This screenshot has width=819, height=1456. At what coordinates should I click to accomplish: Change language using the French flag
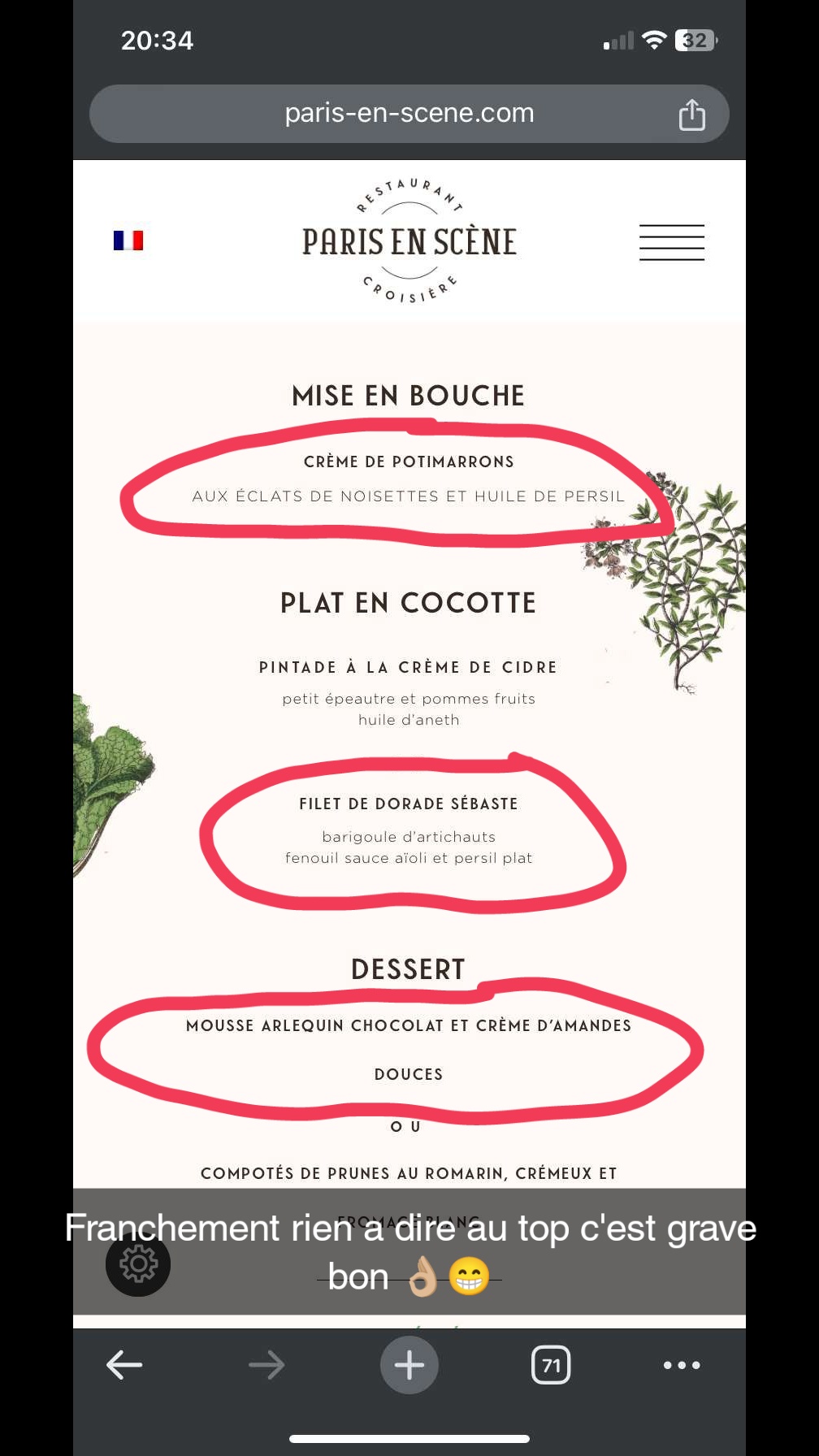128,240
